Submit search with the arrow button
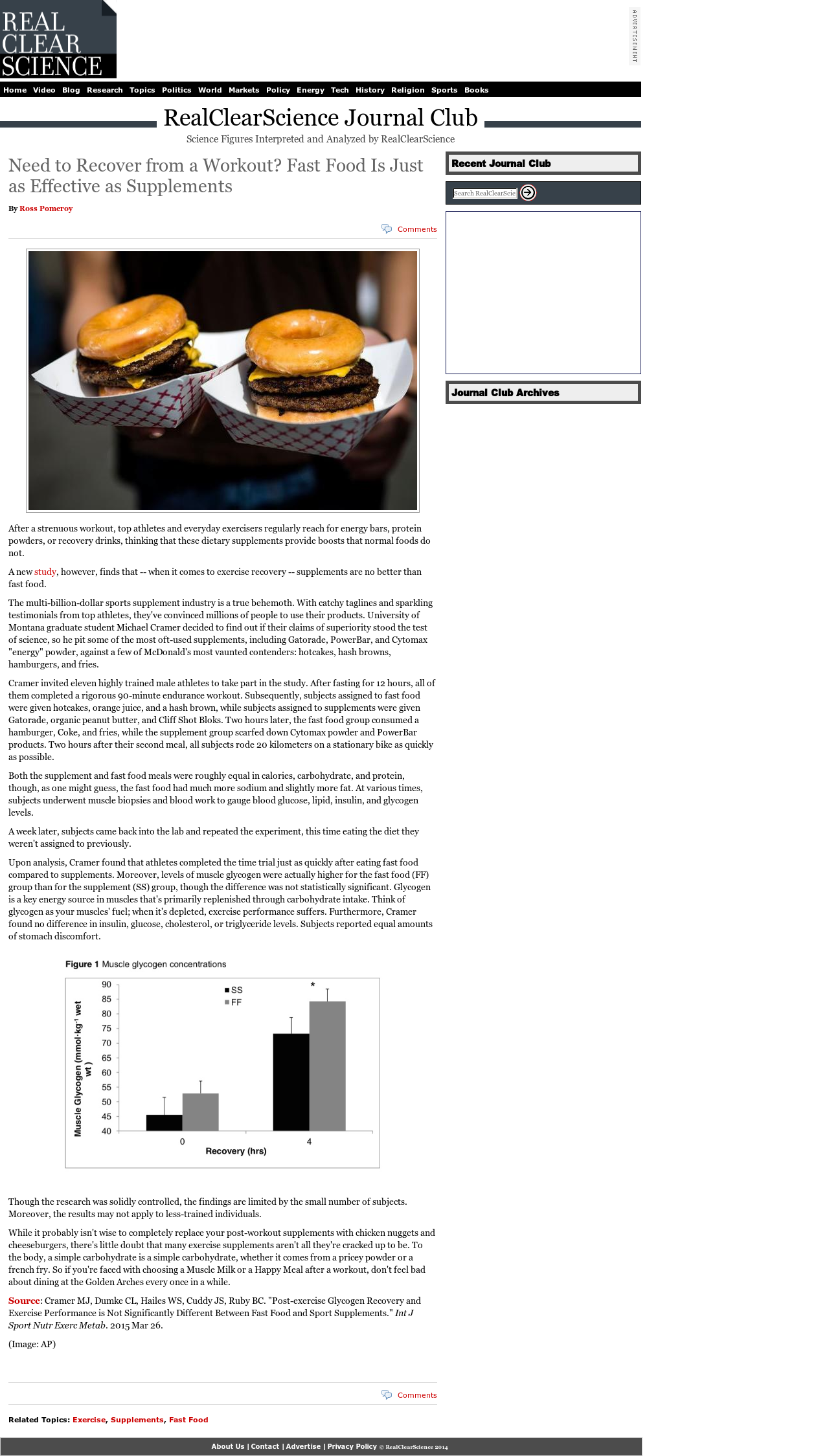This screenshot has height=1456, width=829. (528, 193)
